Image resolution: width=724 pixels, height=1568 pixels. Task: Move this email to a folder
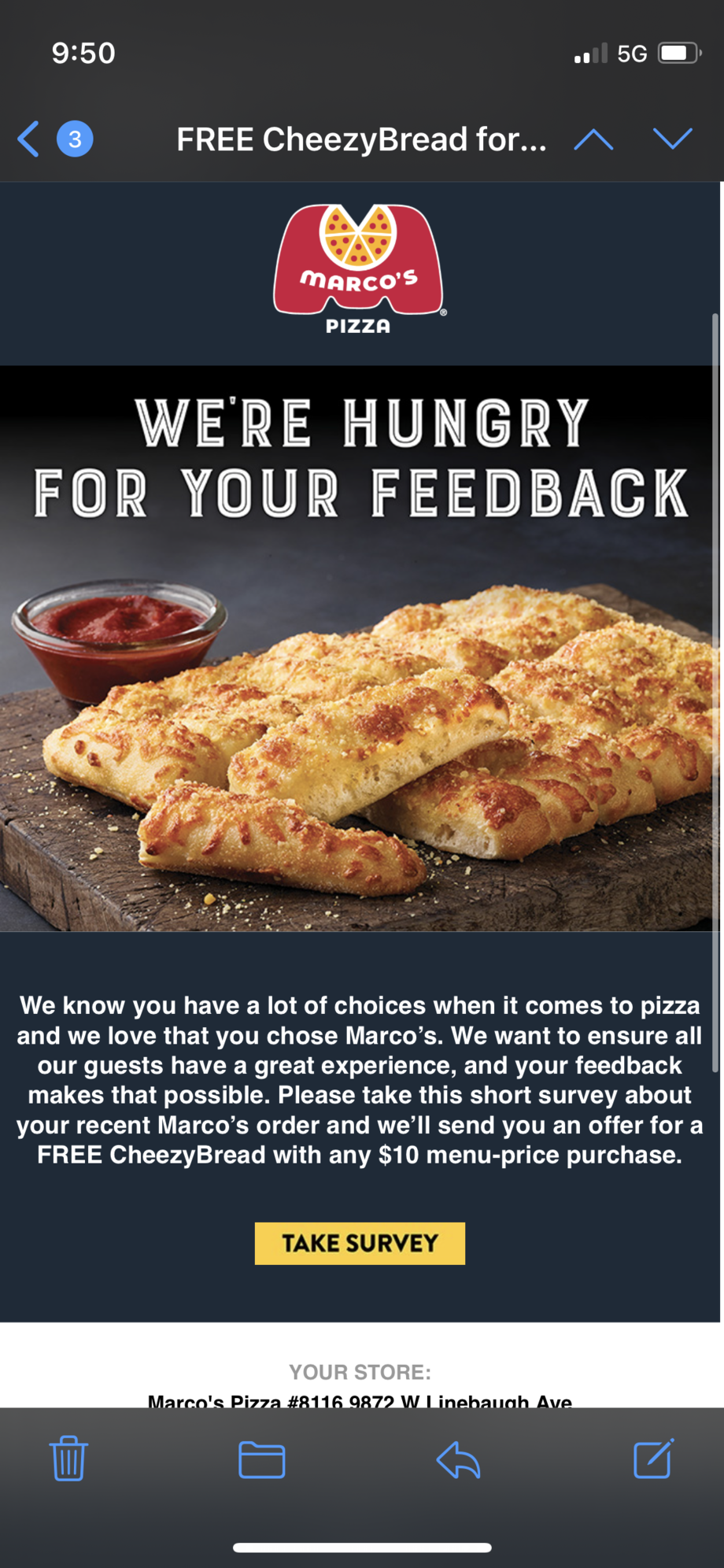tap(262, 1460)
